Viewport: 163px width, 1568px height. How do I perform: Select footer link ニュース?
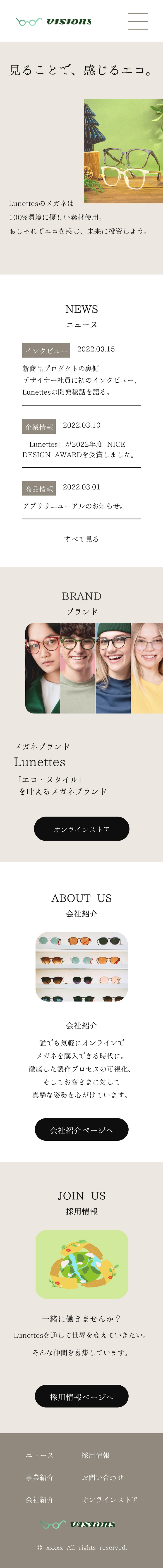40,1455
